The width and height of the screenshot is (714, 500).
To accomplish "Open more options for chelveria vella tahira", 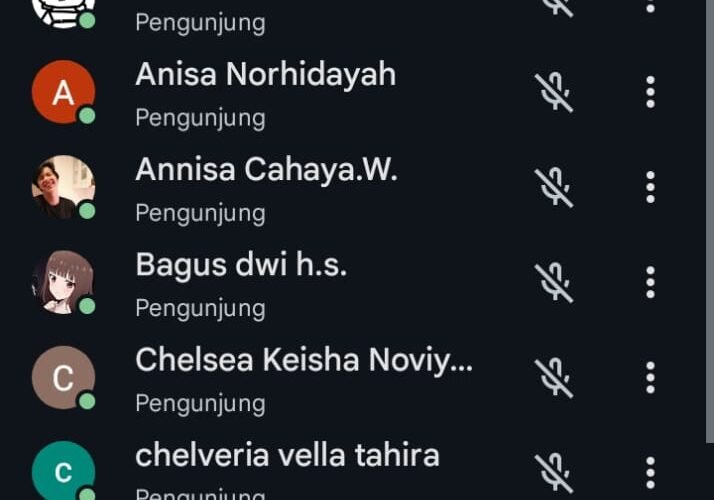I will tap(650, 472).
